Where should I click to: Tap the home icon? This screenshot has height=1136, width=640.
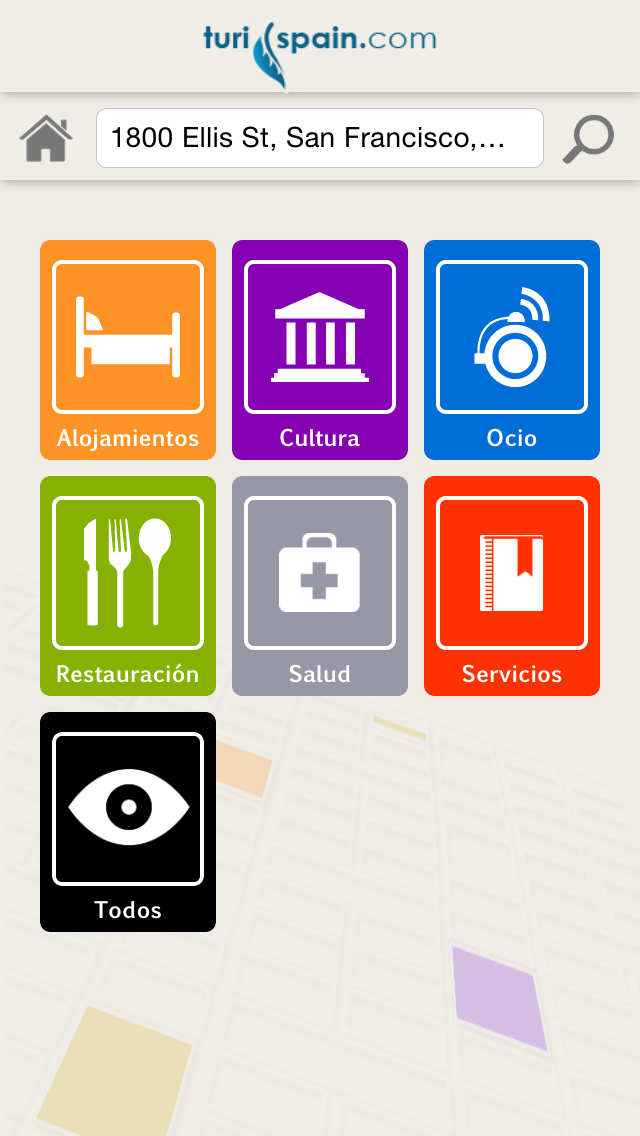click(46, 138)
